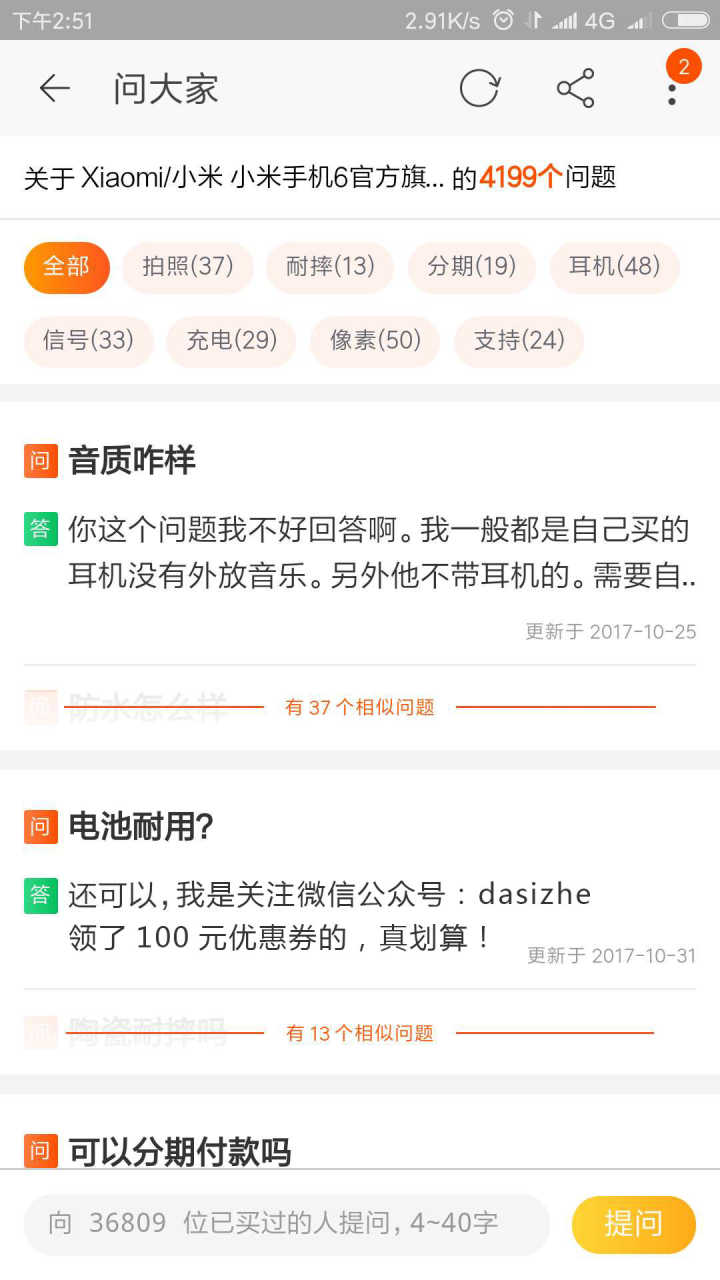Show 分期(19) questions
Image resolution: width=720 pixels, height=1280 pixels.
pos(471,266)
